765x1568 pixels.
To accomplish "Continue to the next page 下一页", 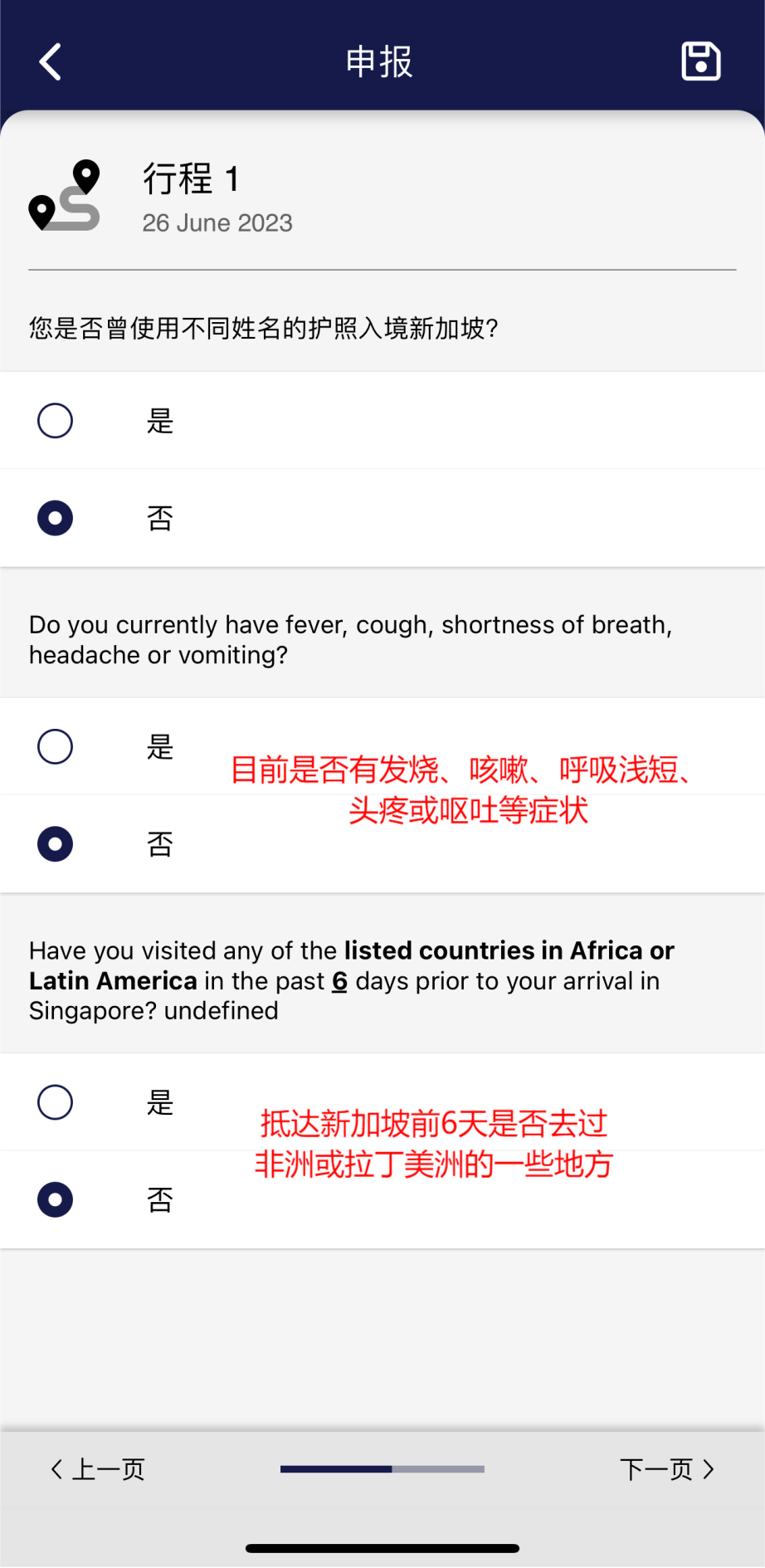I will click(x=666, y=1469).
